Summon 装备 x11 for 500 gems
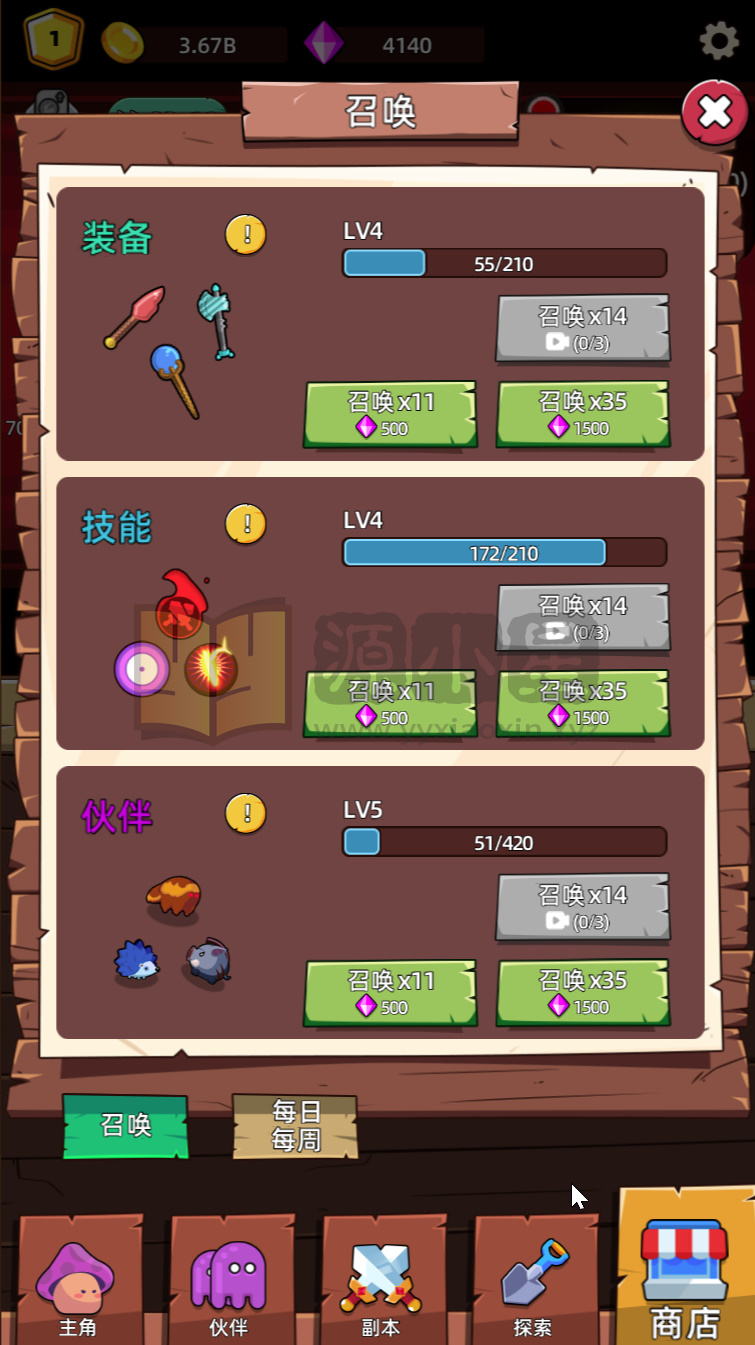This screenshot has width=755, height=1345. [390, 414]
